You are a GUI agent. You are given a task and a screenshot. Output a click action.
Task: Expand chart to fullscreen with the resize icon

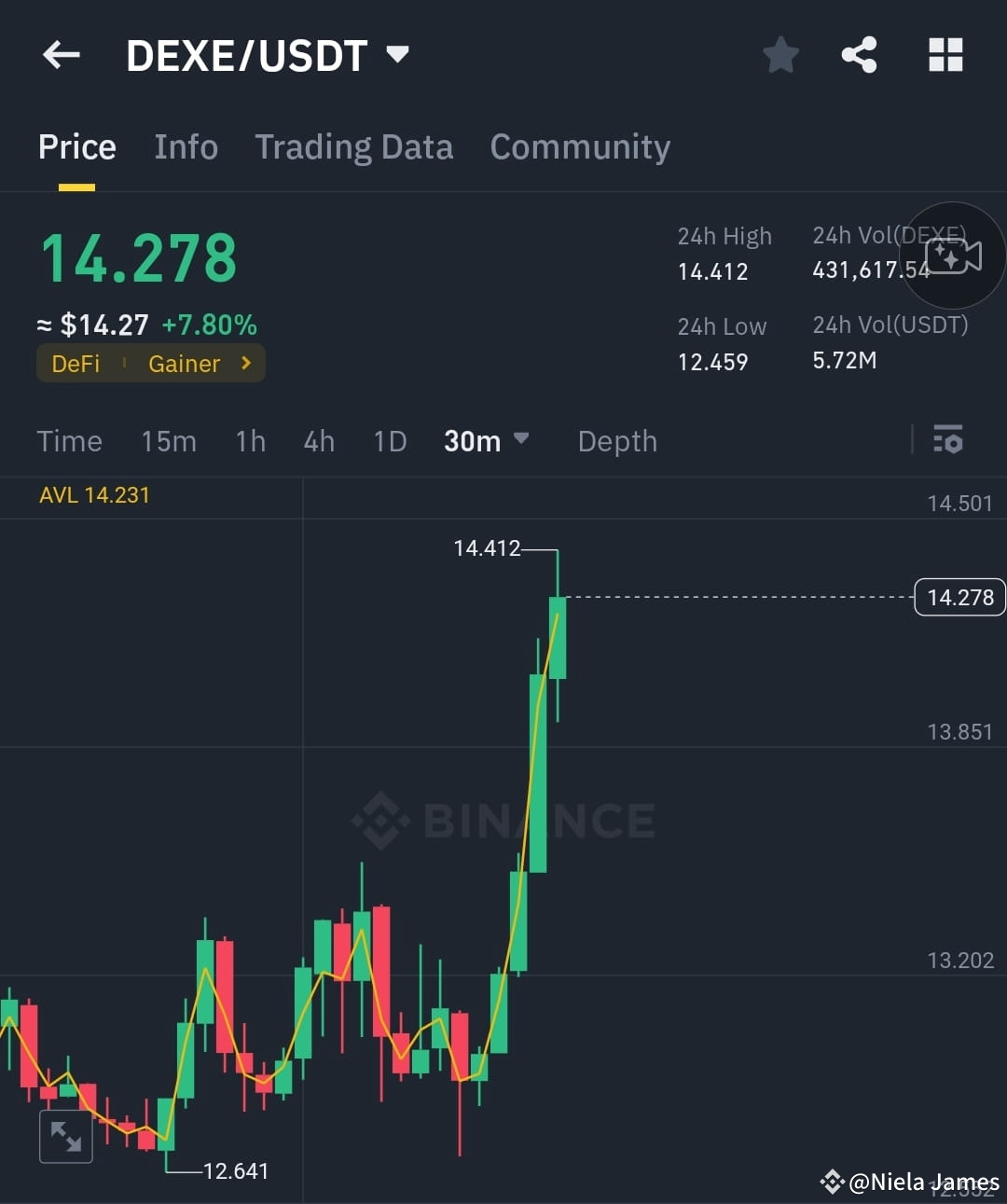(65, 1136)
